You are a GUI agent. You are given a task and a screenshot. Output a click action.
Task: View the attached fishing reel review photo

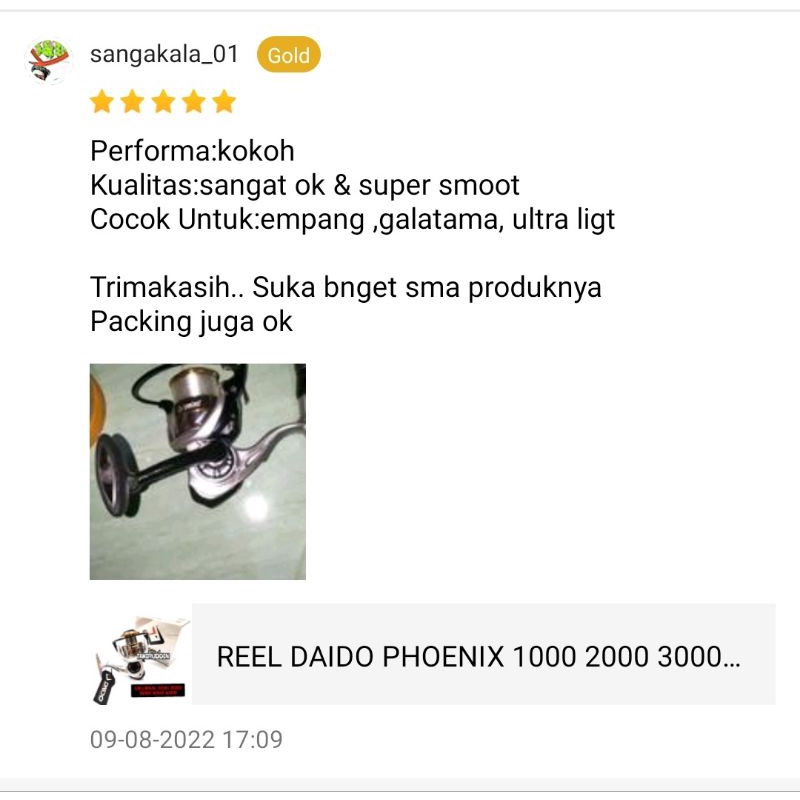coord(198,471)
